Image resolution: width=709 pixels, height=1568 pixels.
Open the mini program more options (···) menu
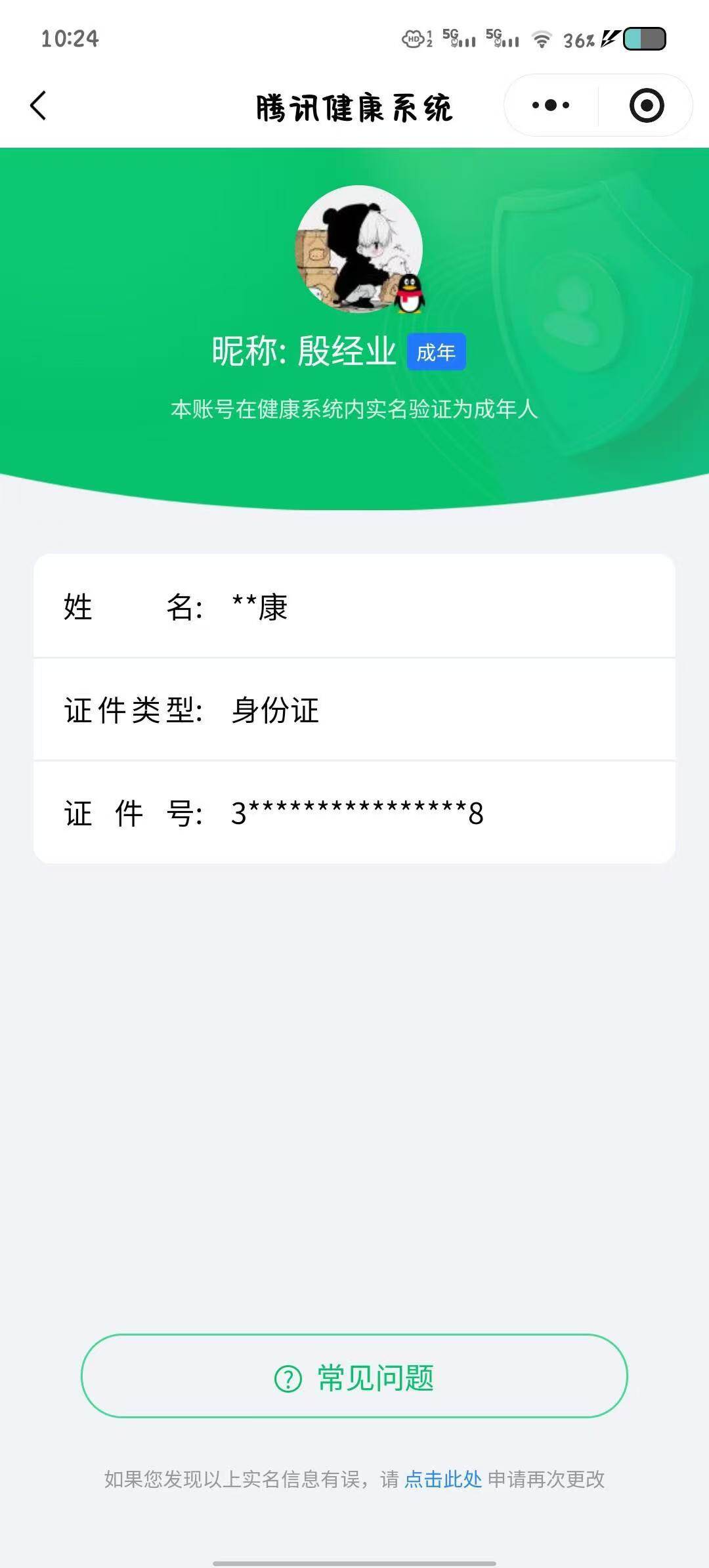click(550, 104)
